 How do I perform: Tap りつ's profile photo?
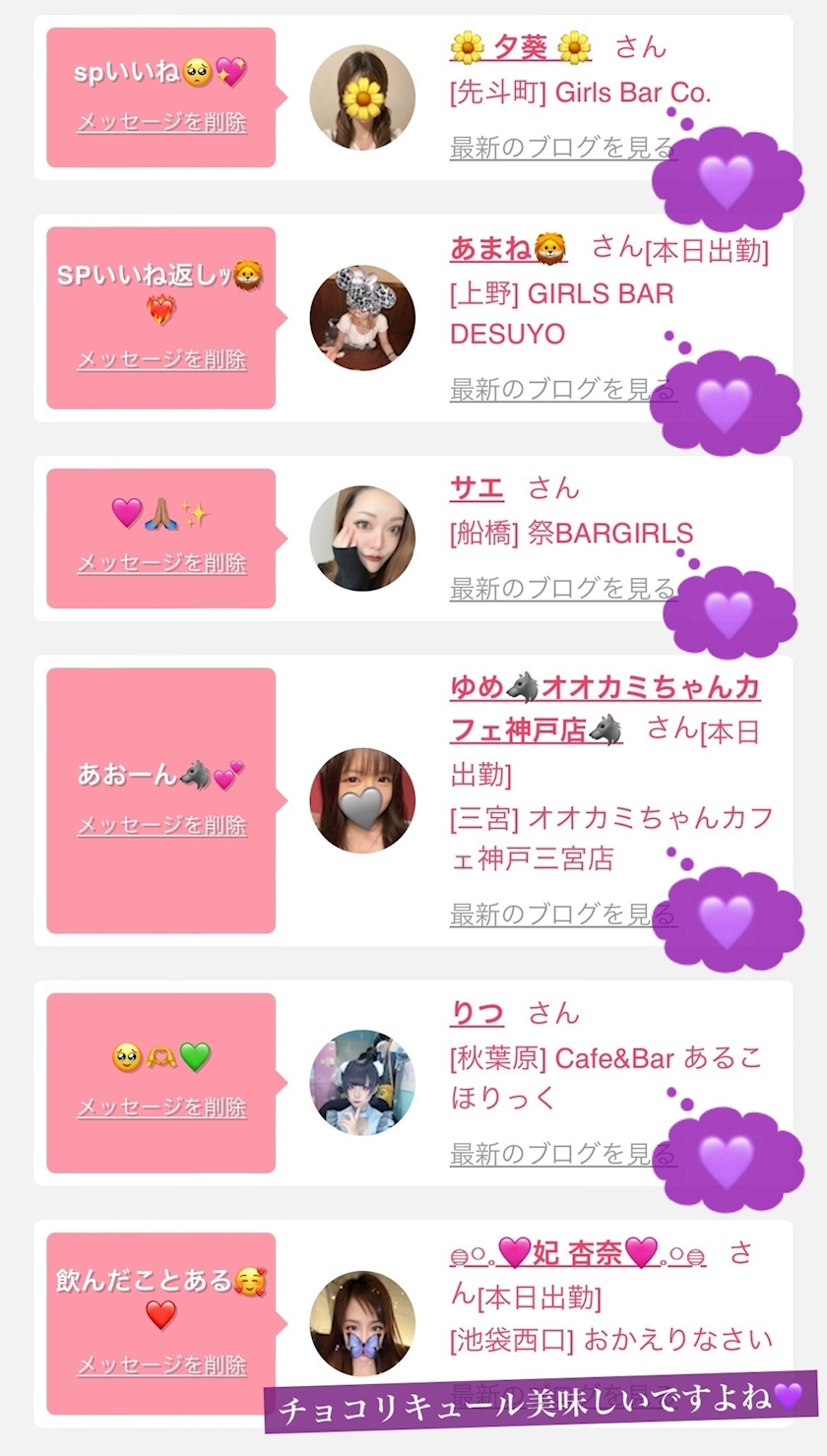(x=362, y=1083)
